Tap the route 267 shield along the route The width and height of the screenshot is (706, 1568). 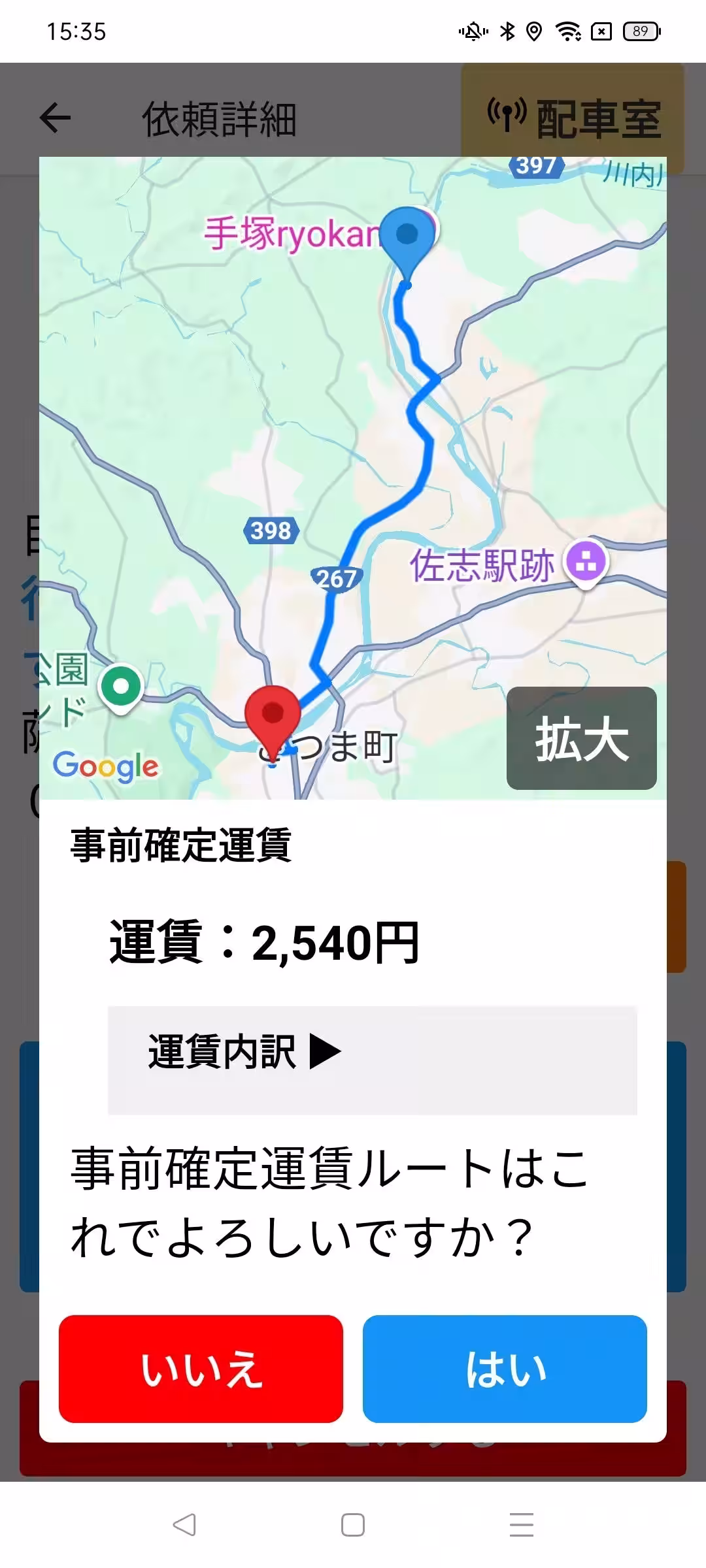click(335, 578)
